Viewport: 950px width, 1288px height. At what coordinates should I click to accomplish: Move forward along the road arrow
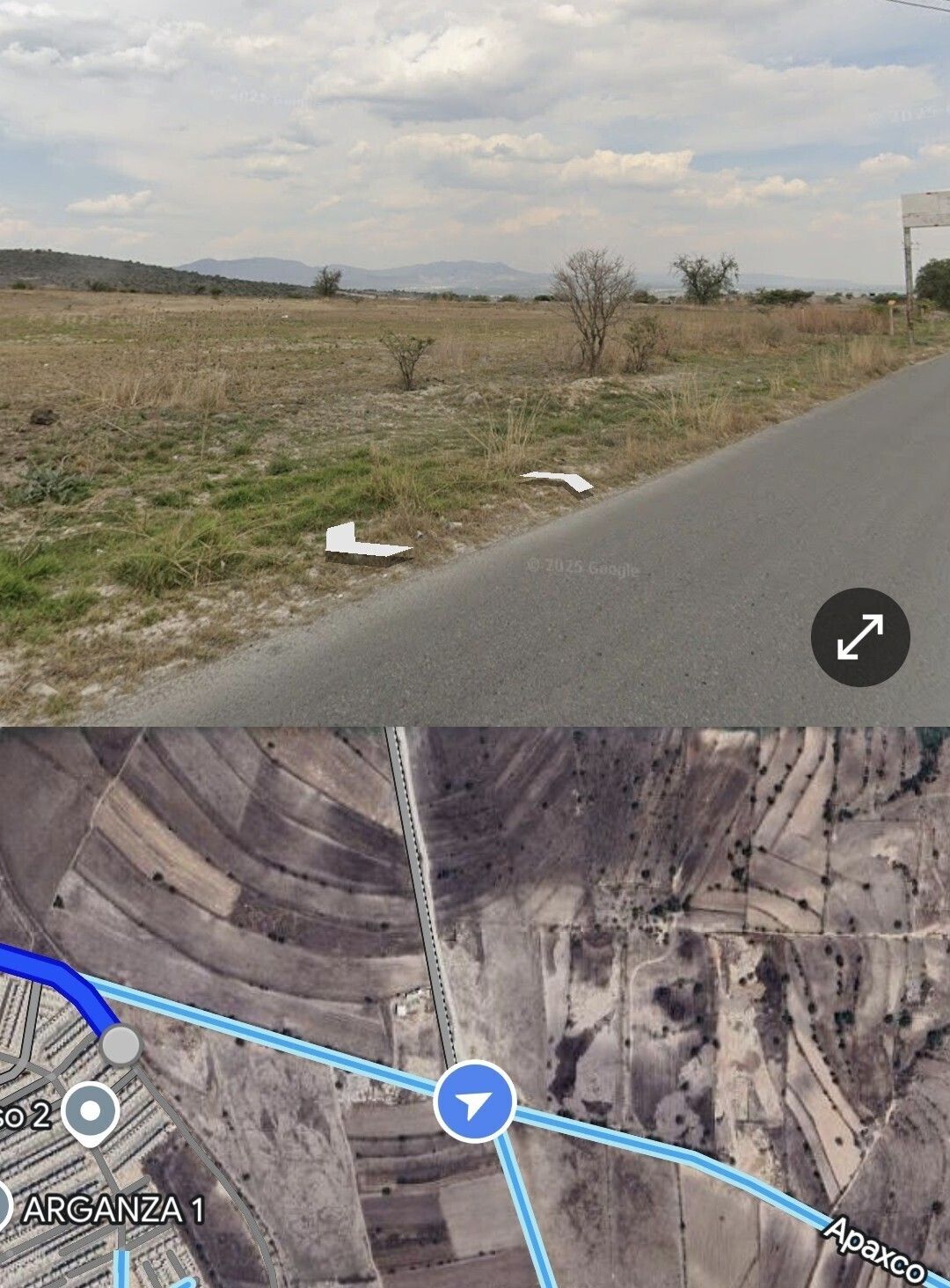point(559,482)
